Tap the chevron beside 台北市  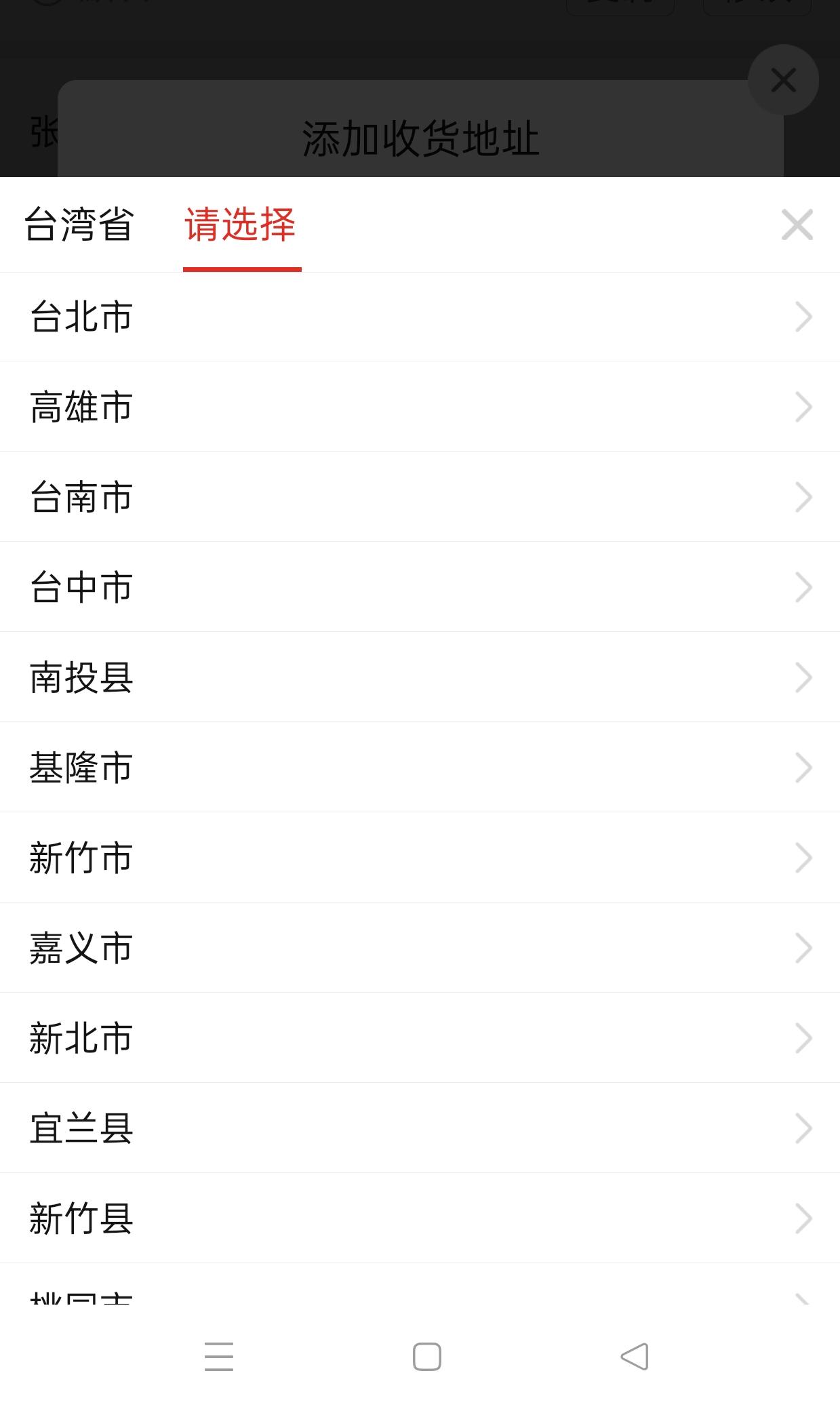[x=803, y=316]
